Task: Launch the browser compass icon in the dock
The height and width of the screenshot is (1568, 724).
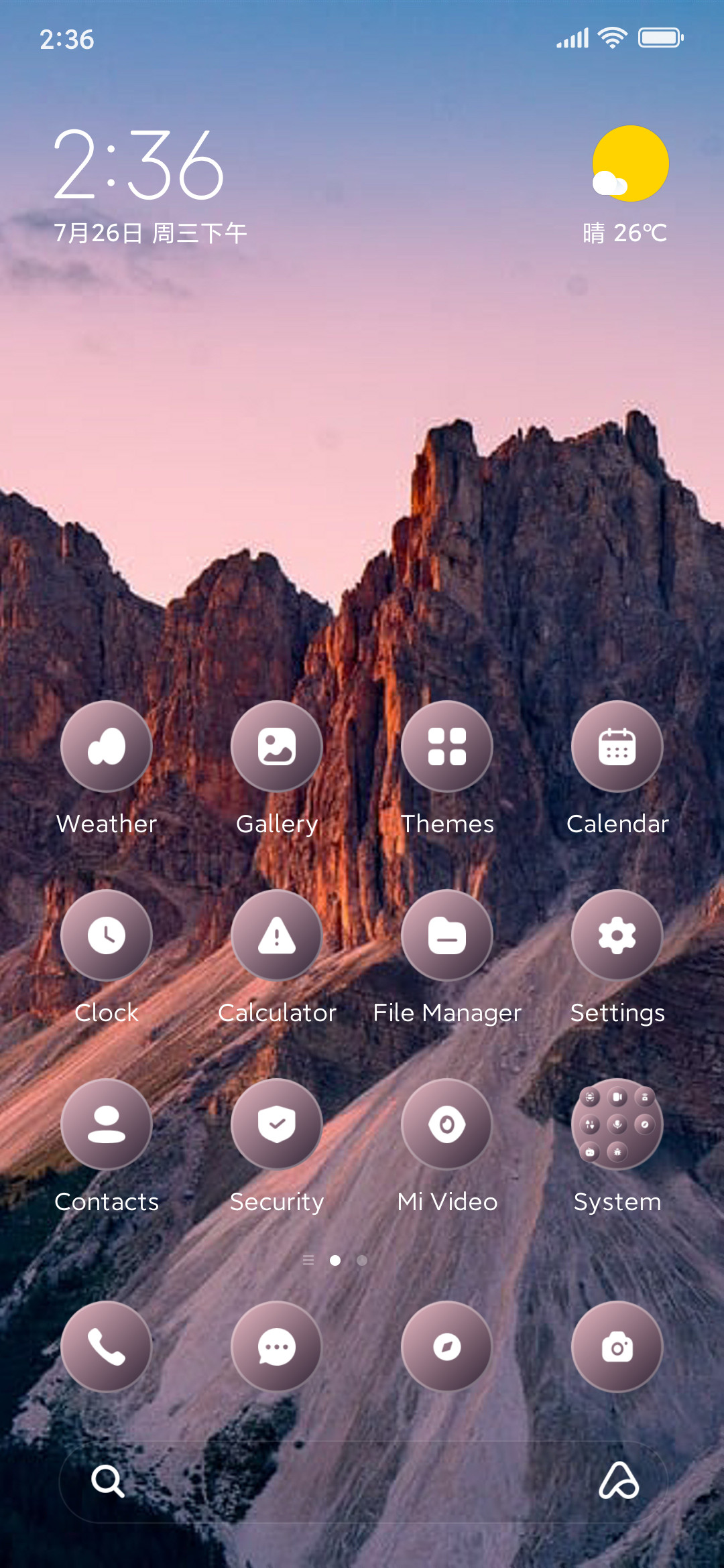Action: click(447, 1347)
